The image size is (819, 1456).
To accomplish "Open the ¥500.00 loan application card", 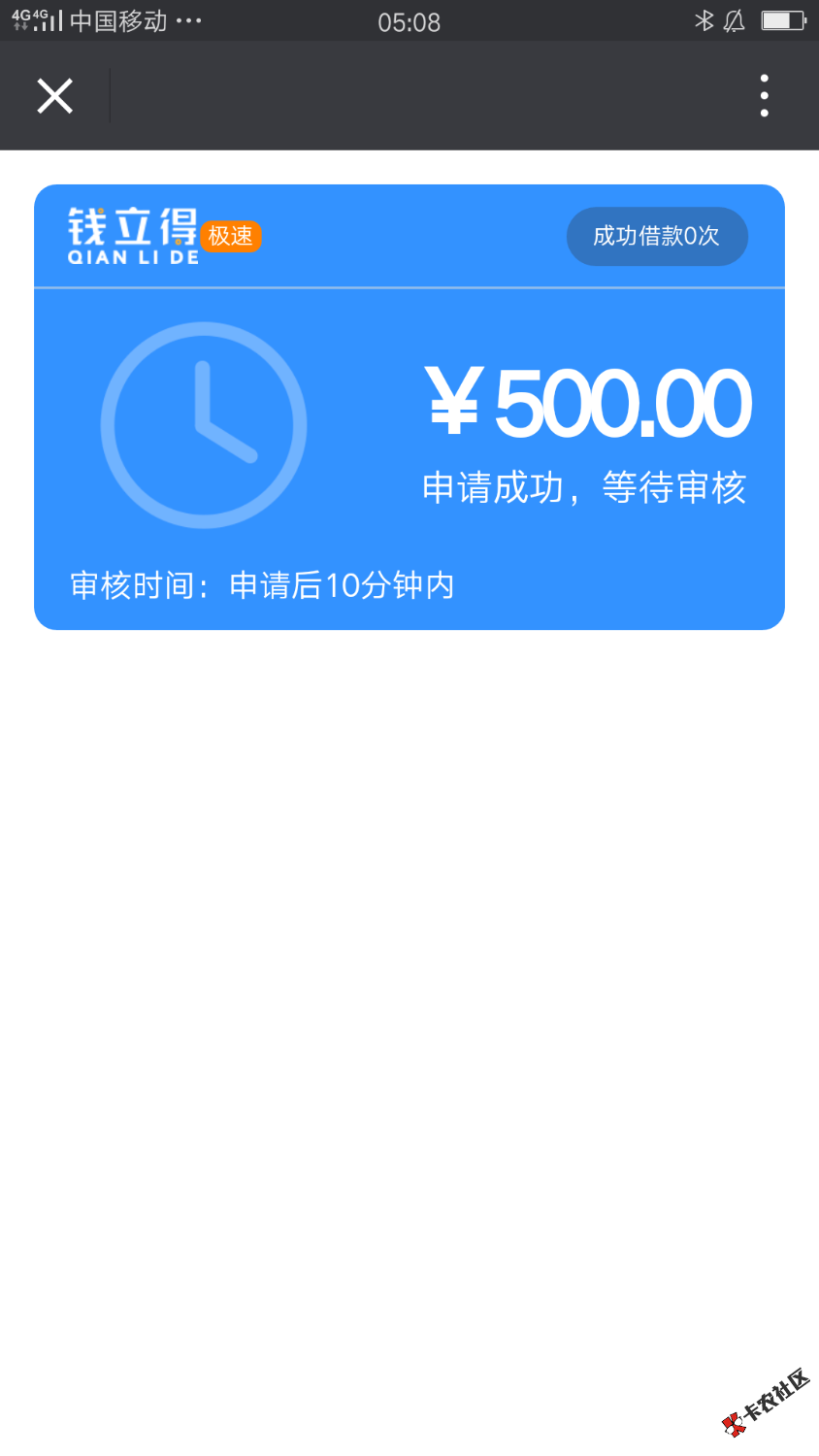I will coord(409,456).
